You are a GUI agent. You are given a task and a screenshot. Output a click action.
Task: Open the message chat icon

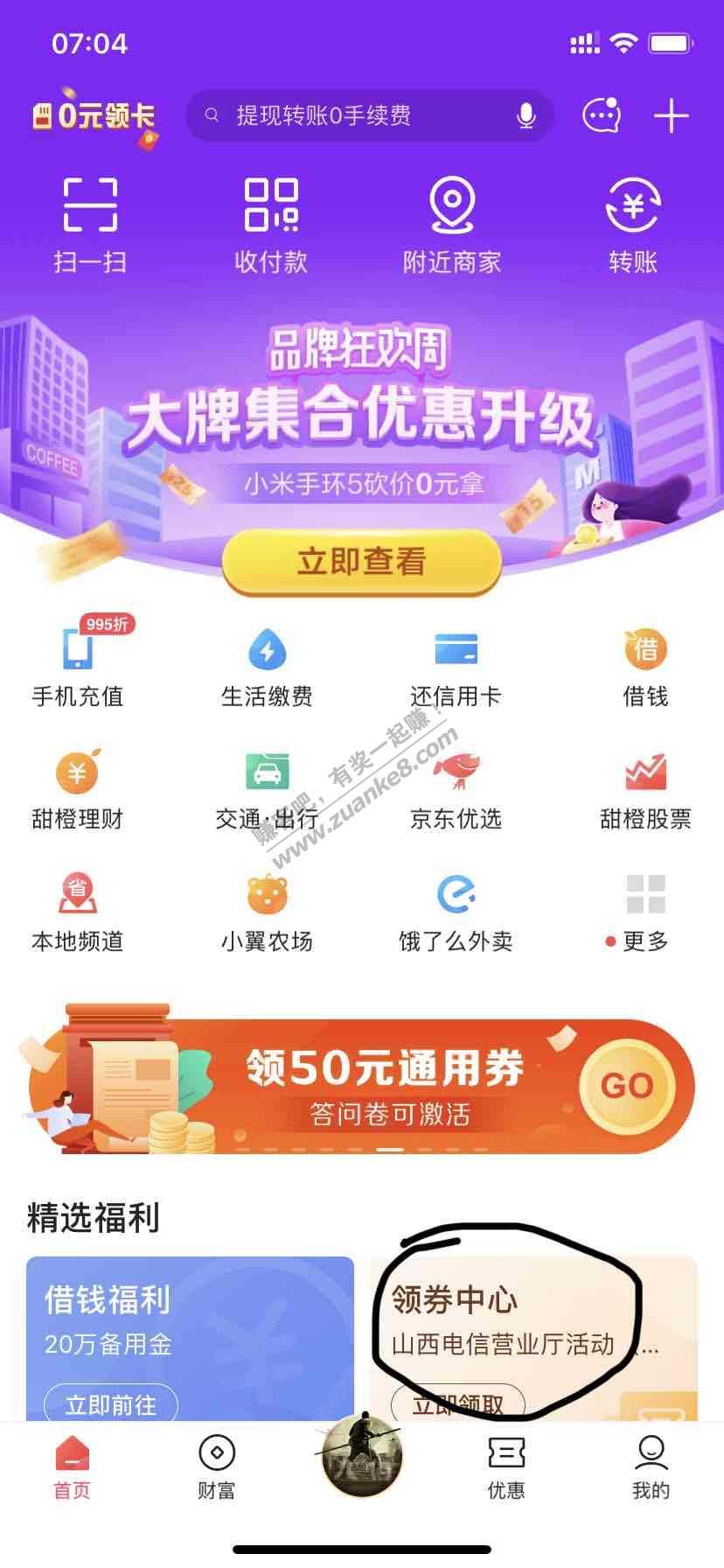(x=602, y=115)
